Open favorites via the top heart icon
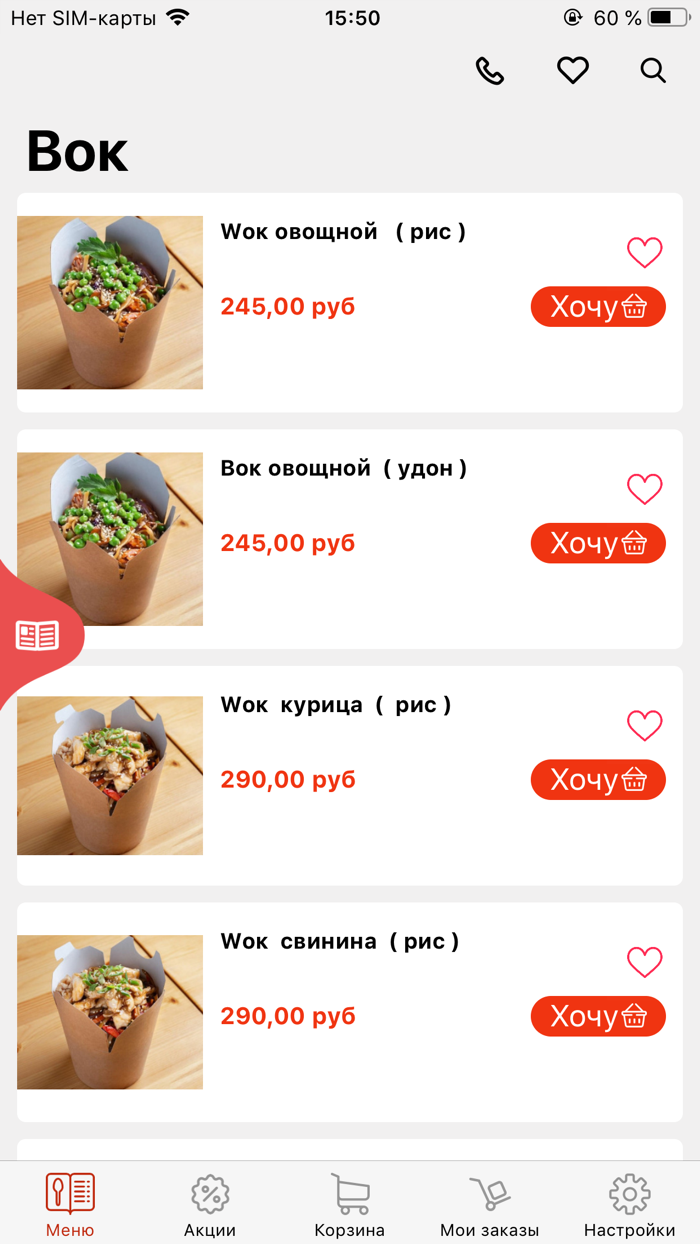 tap(573, 71)
